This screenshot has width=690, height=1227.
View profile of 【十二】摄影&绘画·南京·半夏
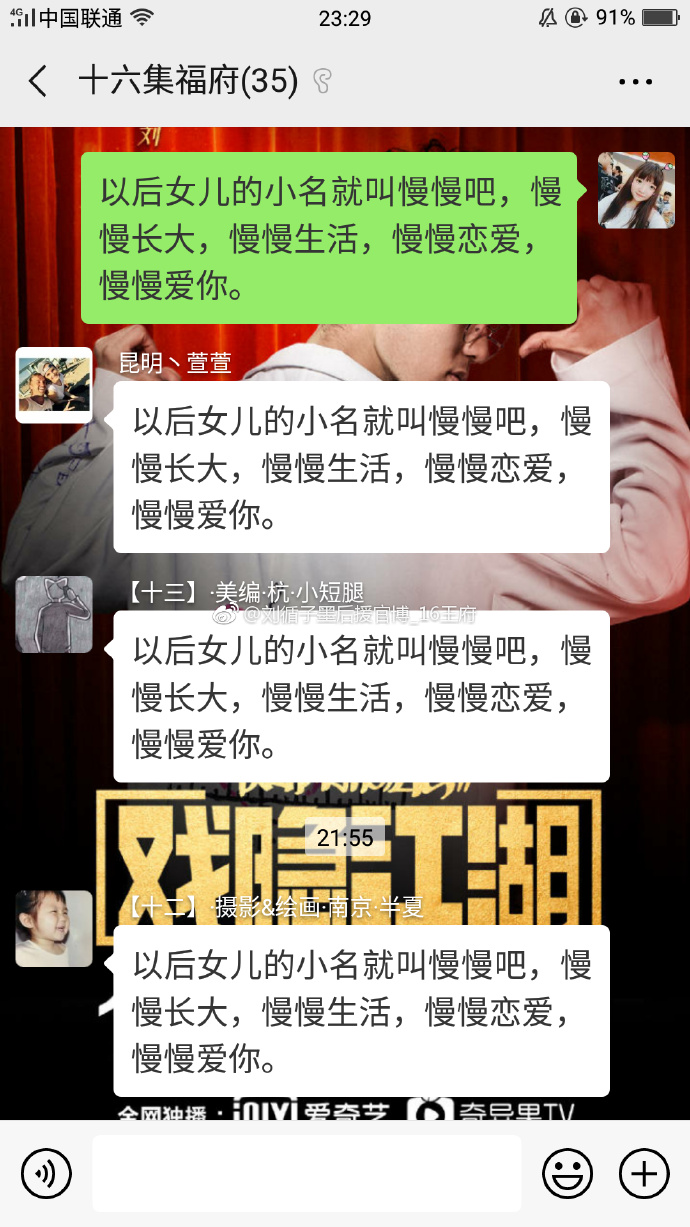tap(54, 929)
